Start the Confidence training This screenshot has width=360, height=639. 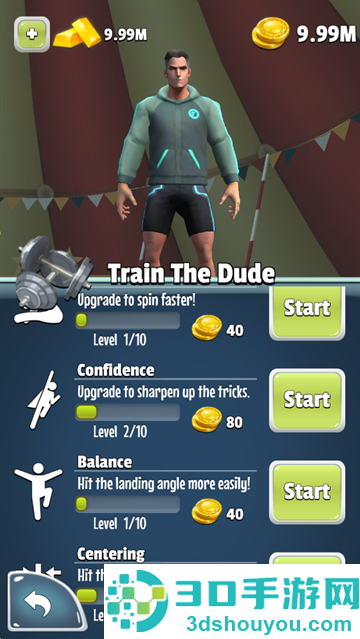pos(307,400)
